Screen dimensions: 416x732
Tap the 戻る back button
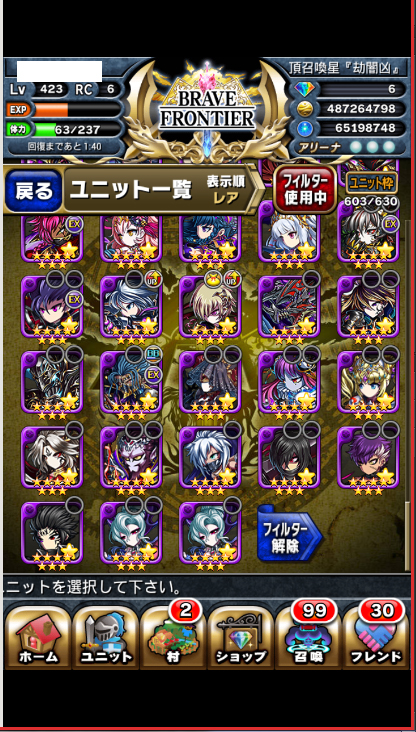[33, 191]
